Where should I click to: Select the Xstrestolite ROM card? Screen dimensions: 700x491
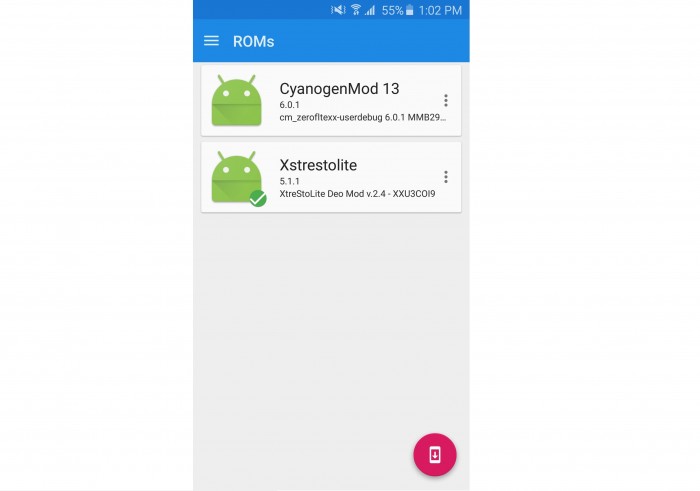tap(330, 177)
